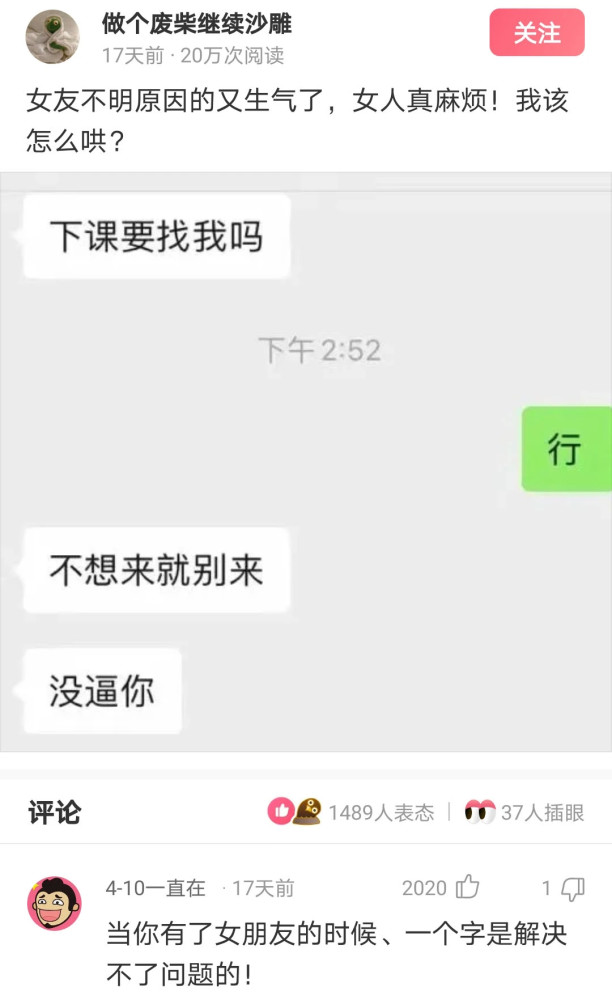The height and width of the screenshot is (1000, 612).
Task: Follow the post author with 关注
Action: tap(537, 33)
